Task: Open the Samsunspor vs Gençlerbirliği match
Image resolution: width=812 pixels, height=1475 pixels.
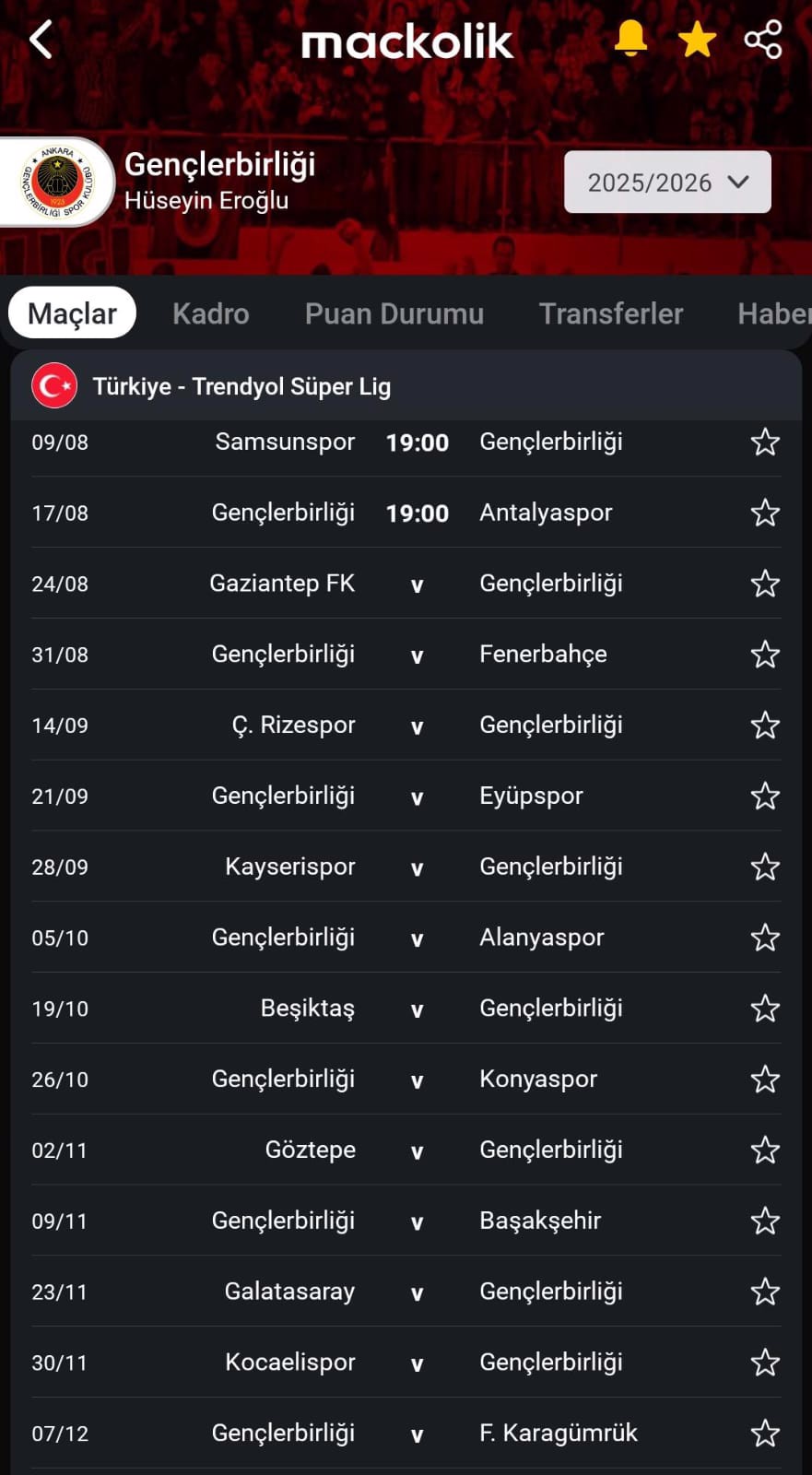Action: pyautogui.click(x=406, y=442)
